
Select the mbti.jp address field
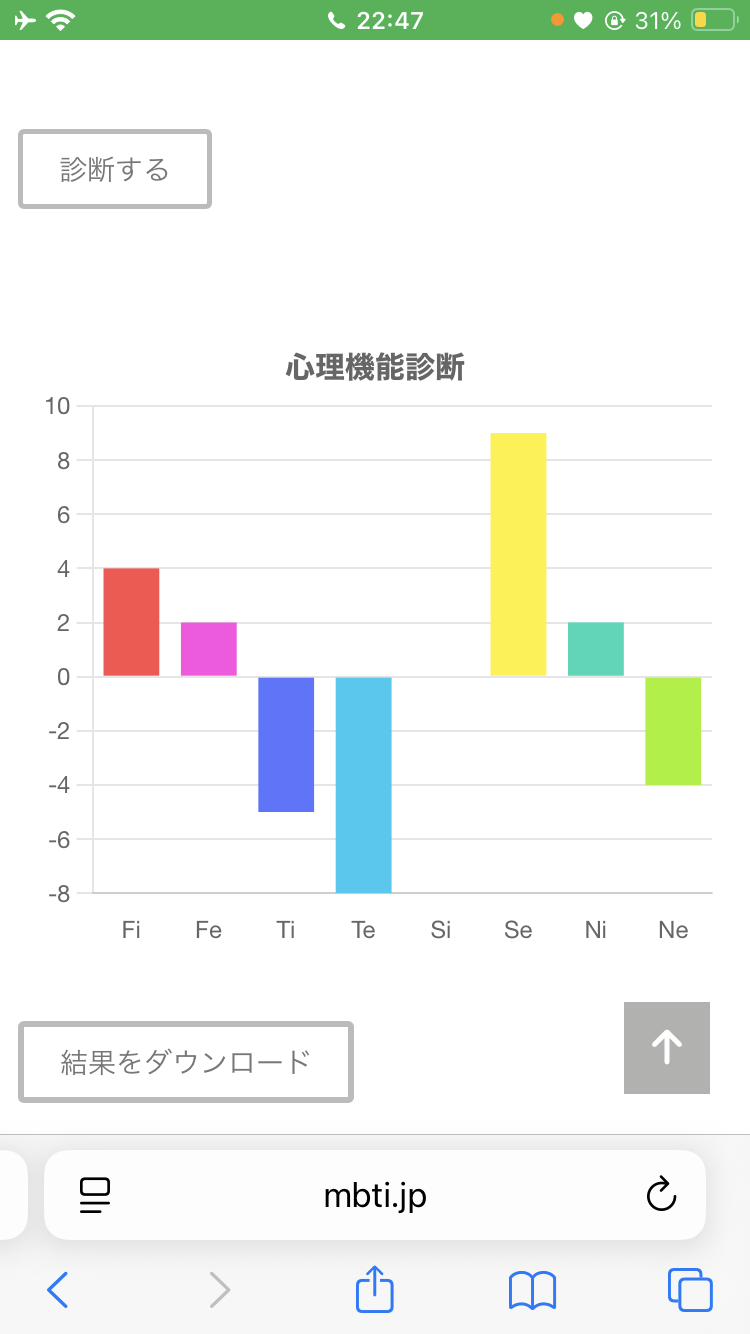point(375,1195)
